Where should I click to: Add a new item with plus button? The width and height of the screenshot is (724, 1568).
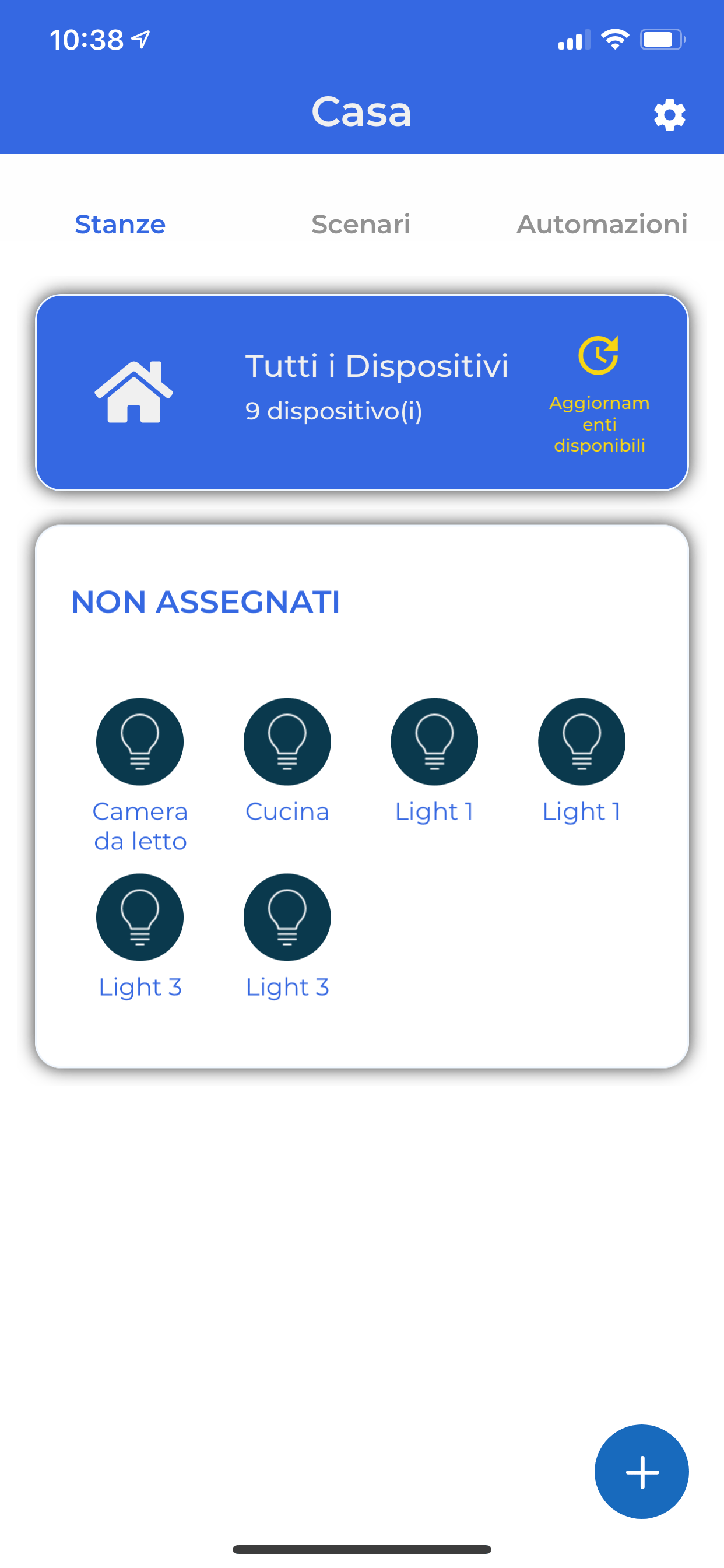point(641,1472)
